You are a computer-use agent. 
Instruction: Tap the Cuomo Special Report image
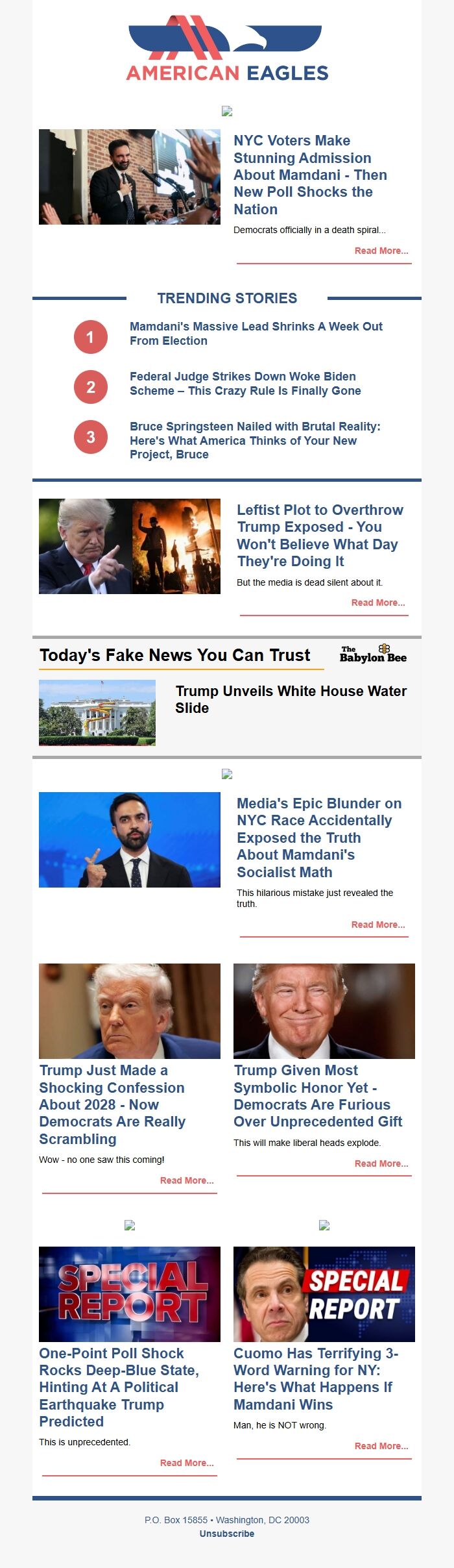[324, 1294]
